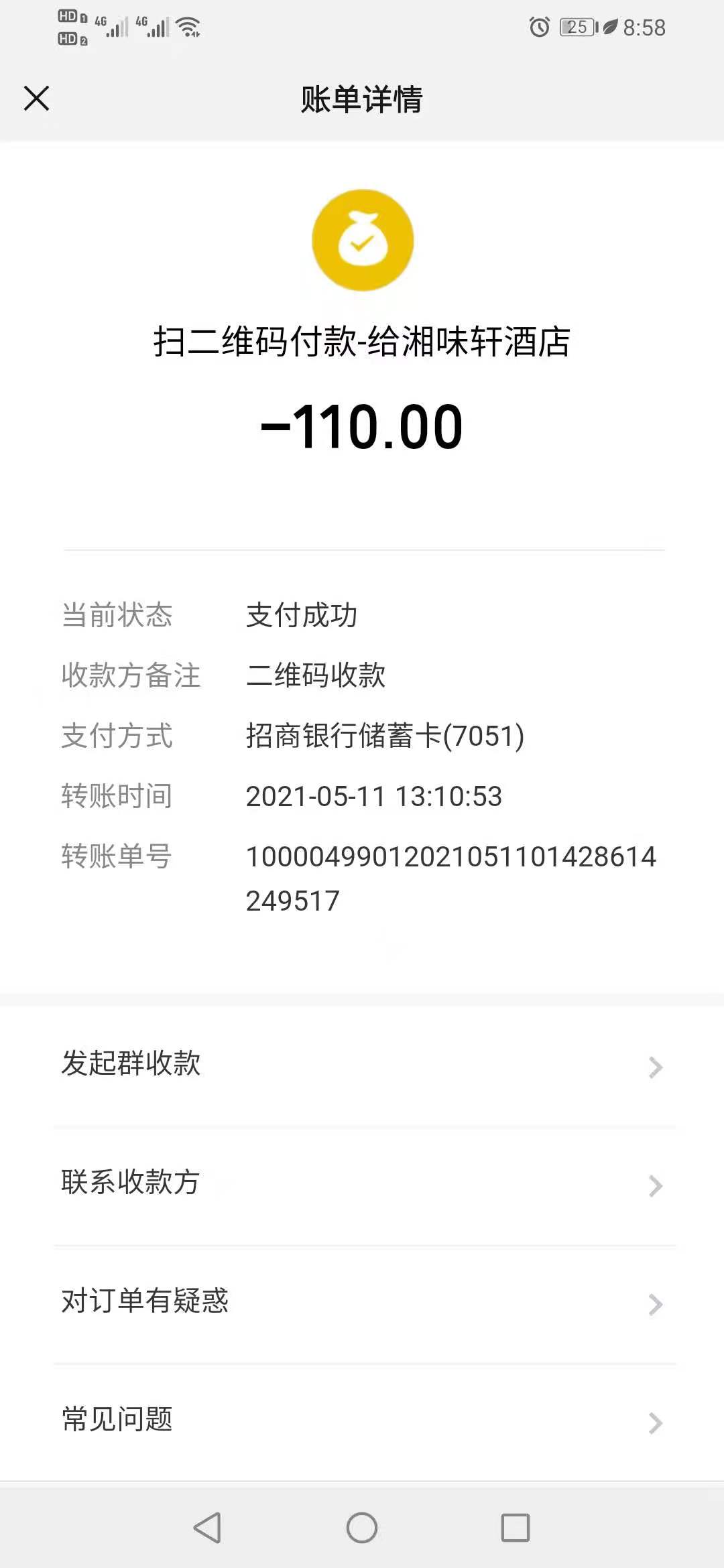The width and height of the screenshot is (724, 1568).
Task: Open 对订单有疑惑 row
Action: tap(362, 1304)
